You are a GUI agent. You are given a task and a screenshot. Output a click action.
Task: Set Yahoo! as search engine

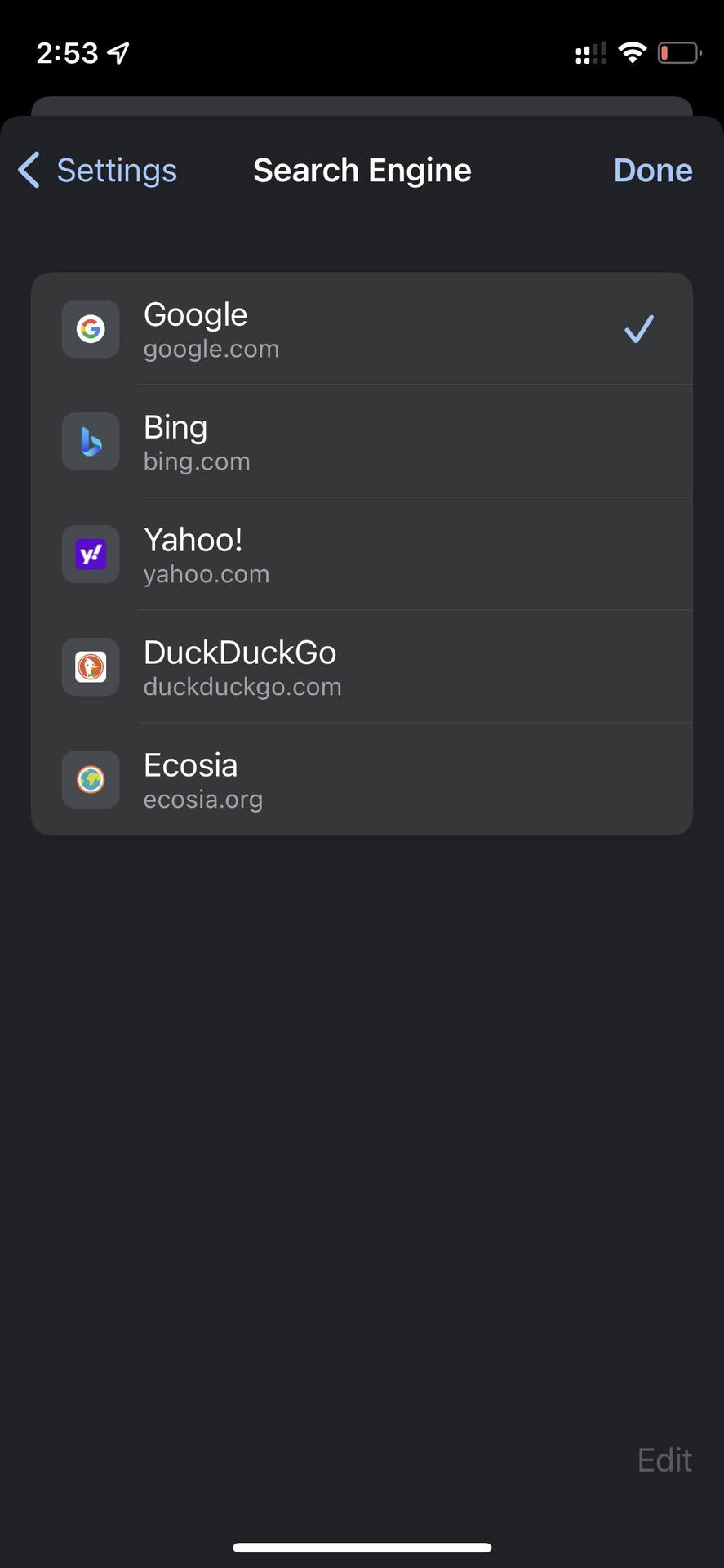[x=362, y=555]
